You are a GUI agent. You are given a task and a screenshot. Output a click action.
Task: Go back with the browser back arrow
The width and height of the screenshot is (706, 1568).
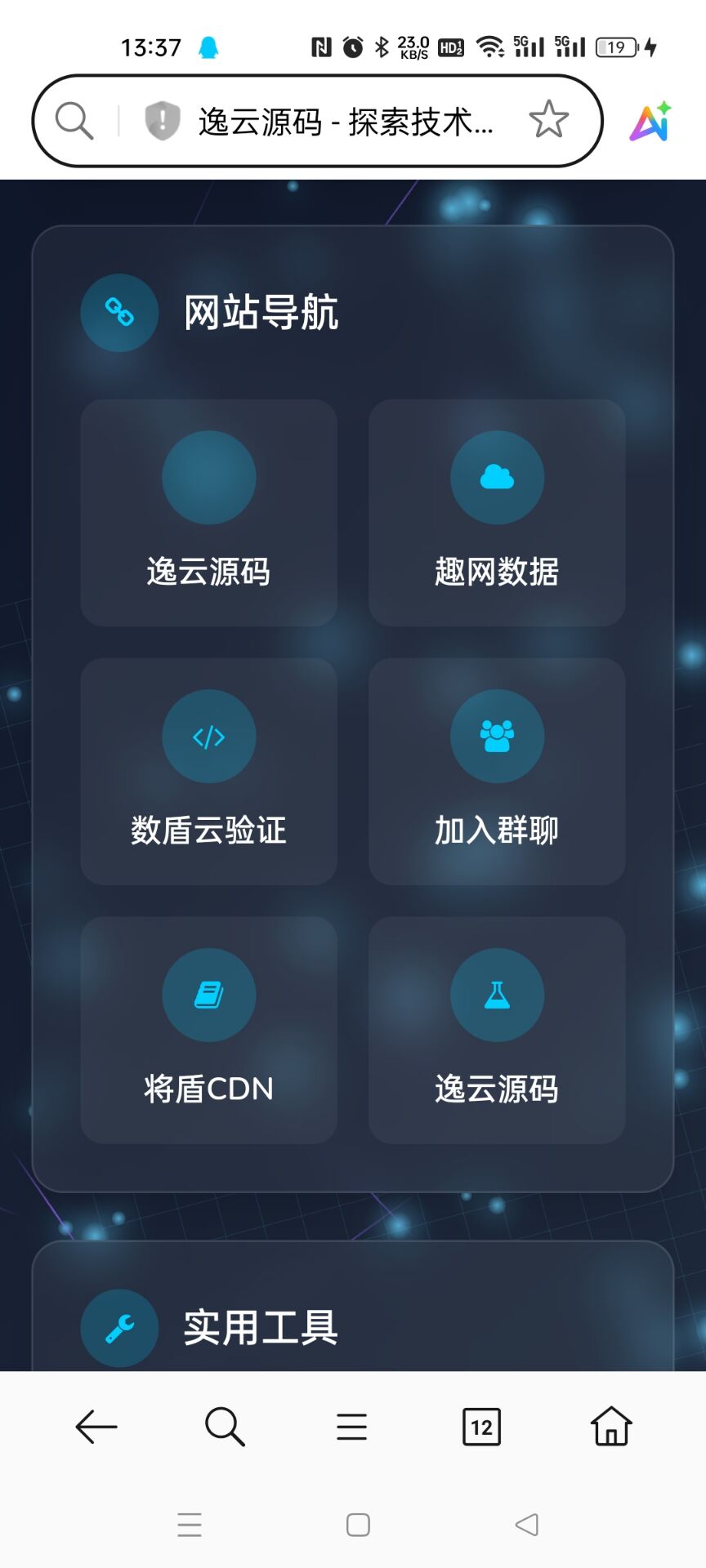tap(96, 1427)
